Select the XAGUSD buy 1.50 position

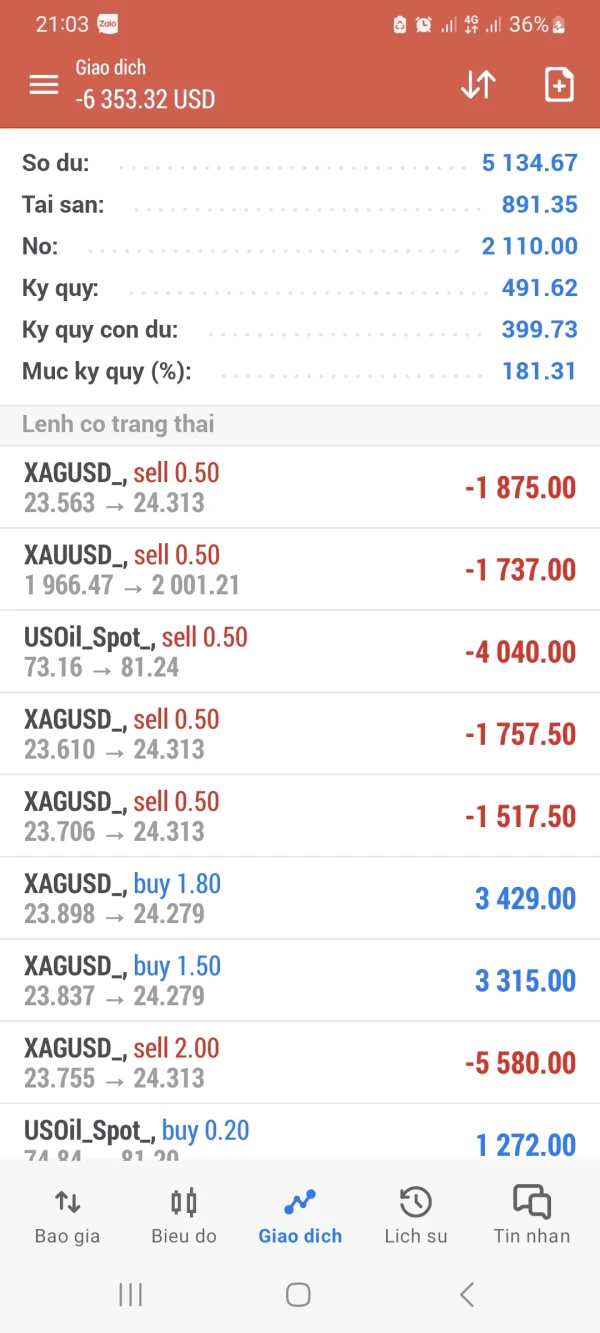click(x=300, y=979)
